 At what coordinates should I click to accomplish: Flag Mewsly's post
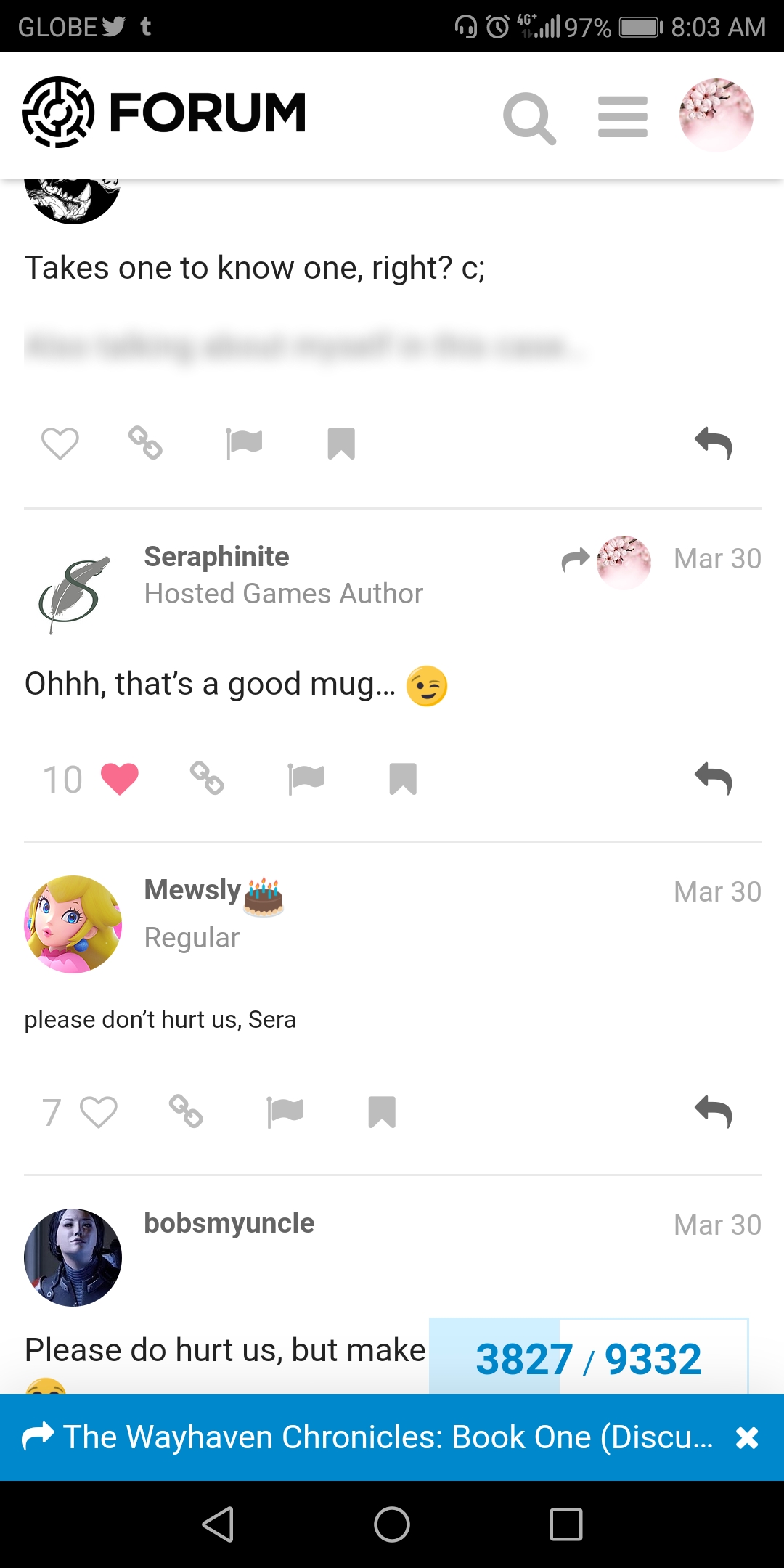tap(285, 1112)
